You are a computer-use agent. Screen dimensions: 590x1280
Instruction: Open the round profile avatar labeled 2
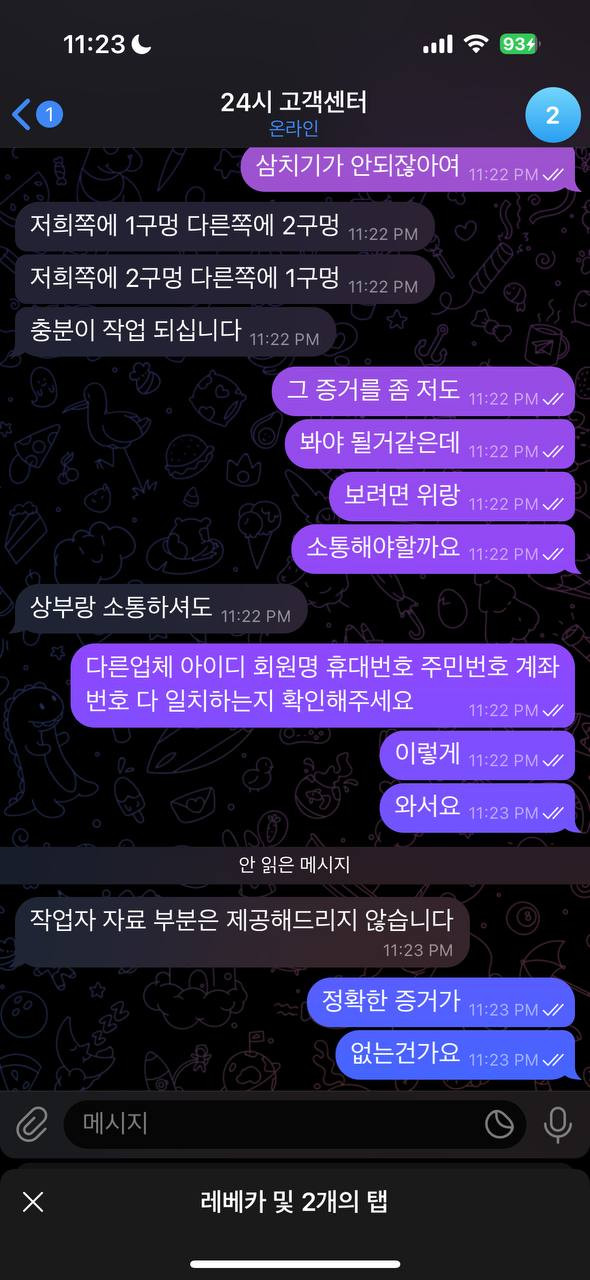tap(552, 115)
